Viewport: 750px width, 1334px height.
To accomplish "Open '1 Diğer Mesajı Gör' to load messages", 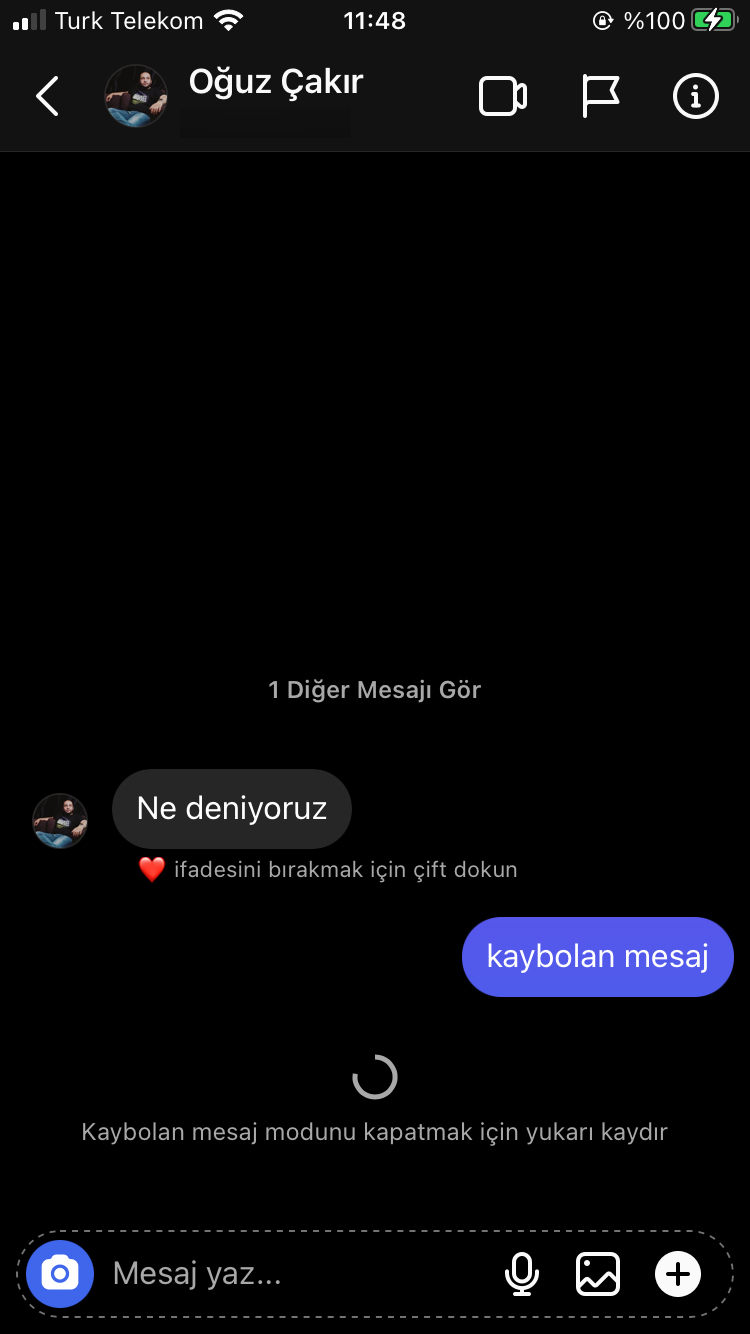I will click(374, 689).
